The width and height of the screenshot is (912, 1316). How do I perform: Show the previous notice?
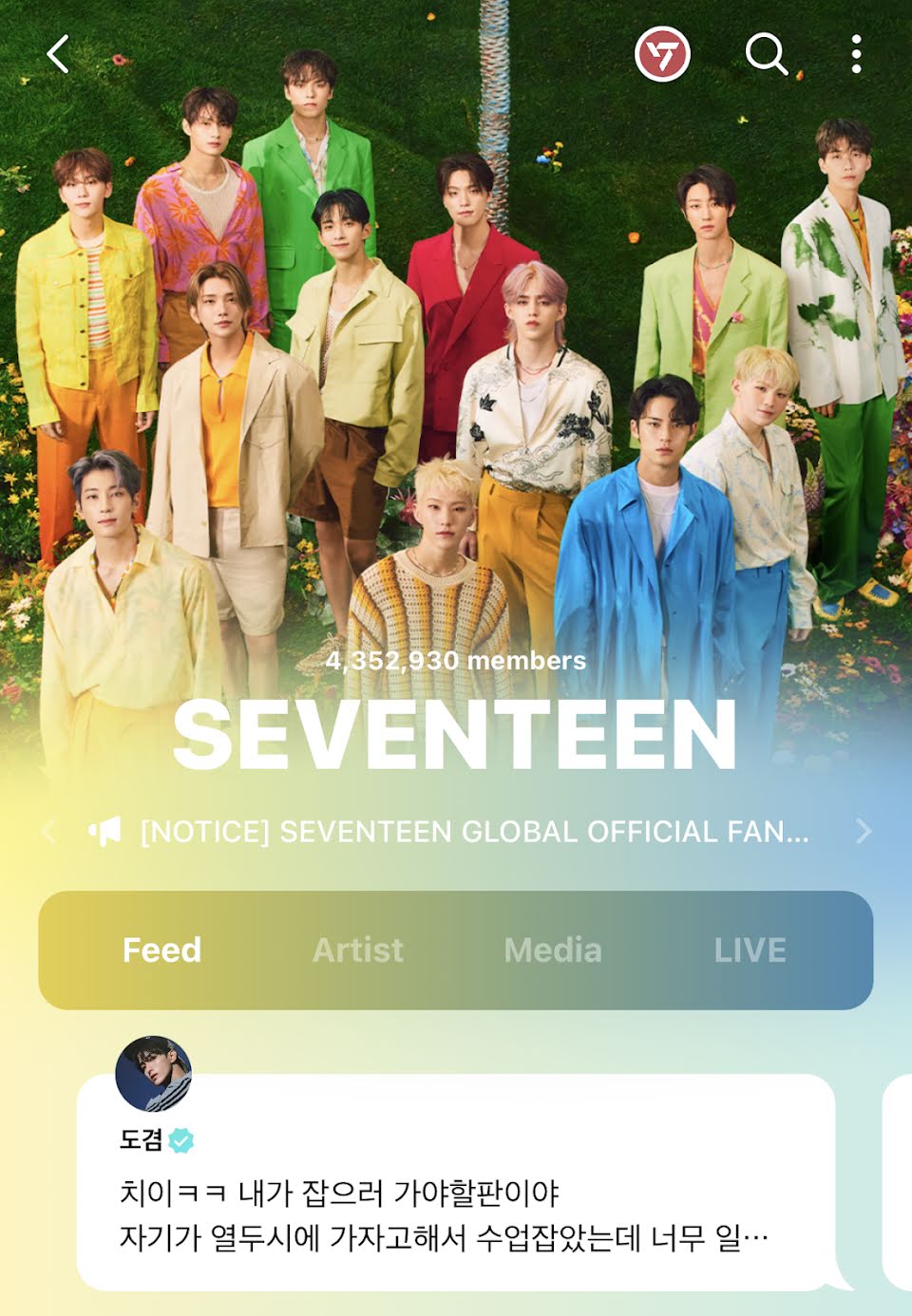pos(49,832)
